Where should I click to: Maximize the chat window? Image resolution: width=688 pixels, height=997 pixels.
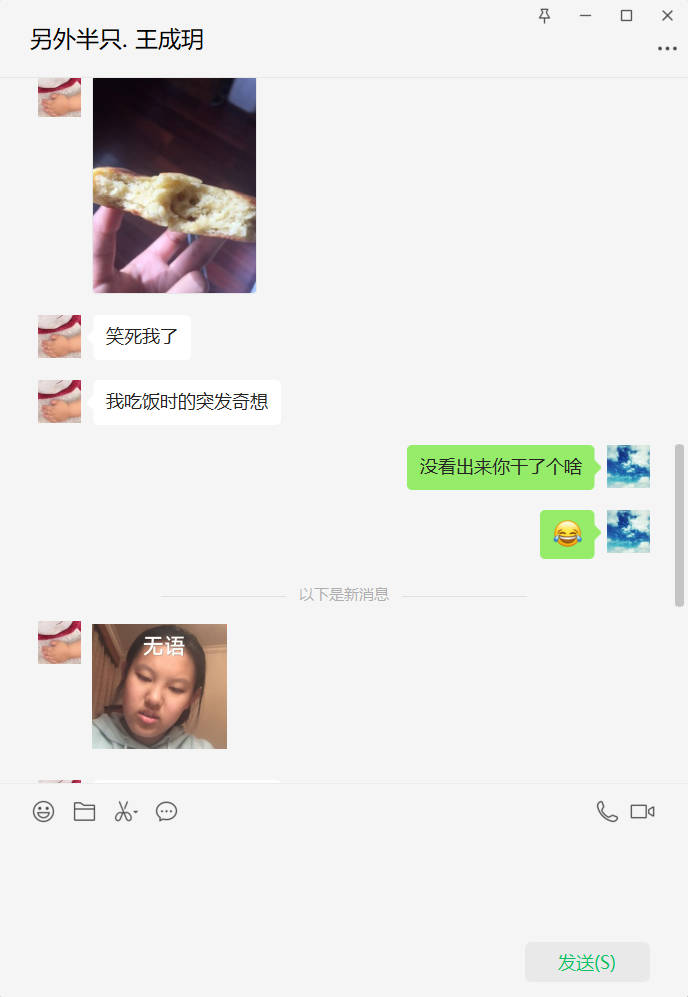(x=626, y=15)
